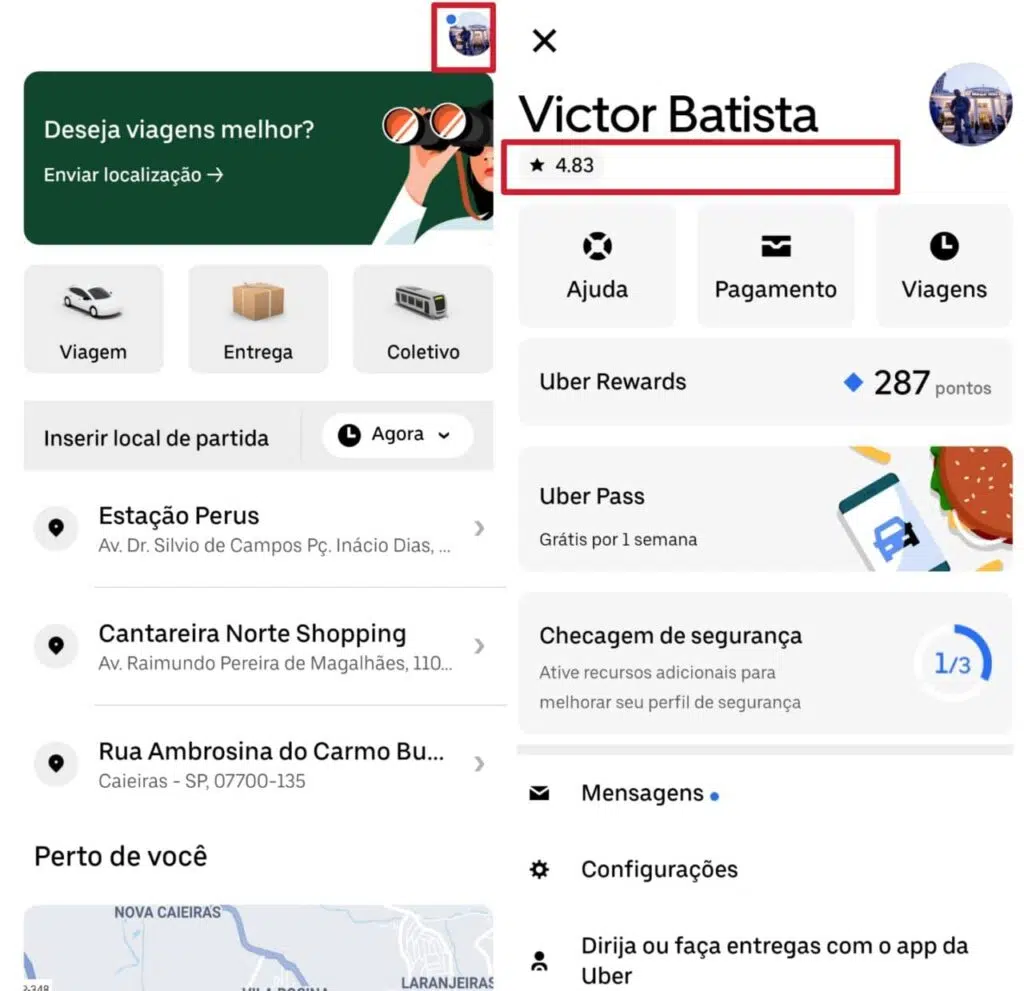Choose the Coletivo transit option
The width and height of the screenshot is (1024, 991).
click(x=423, y=319)
